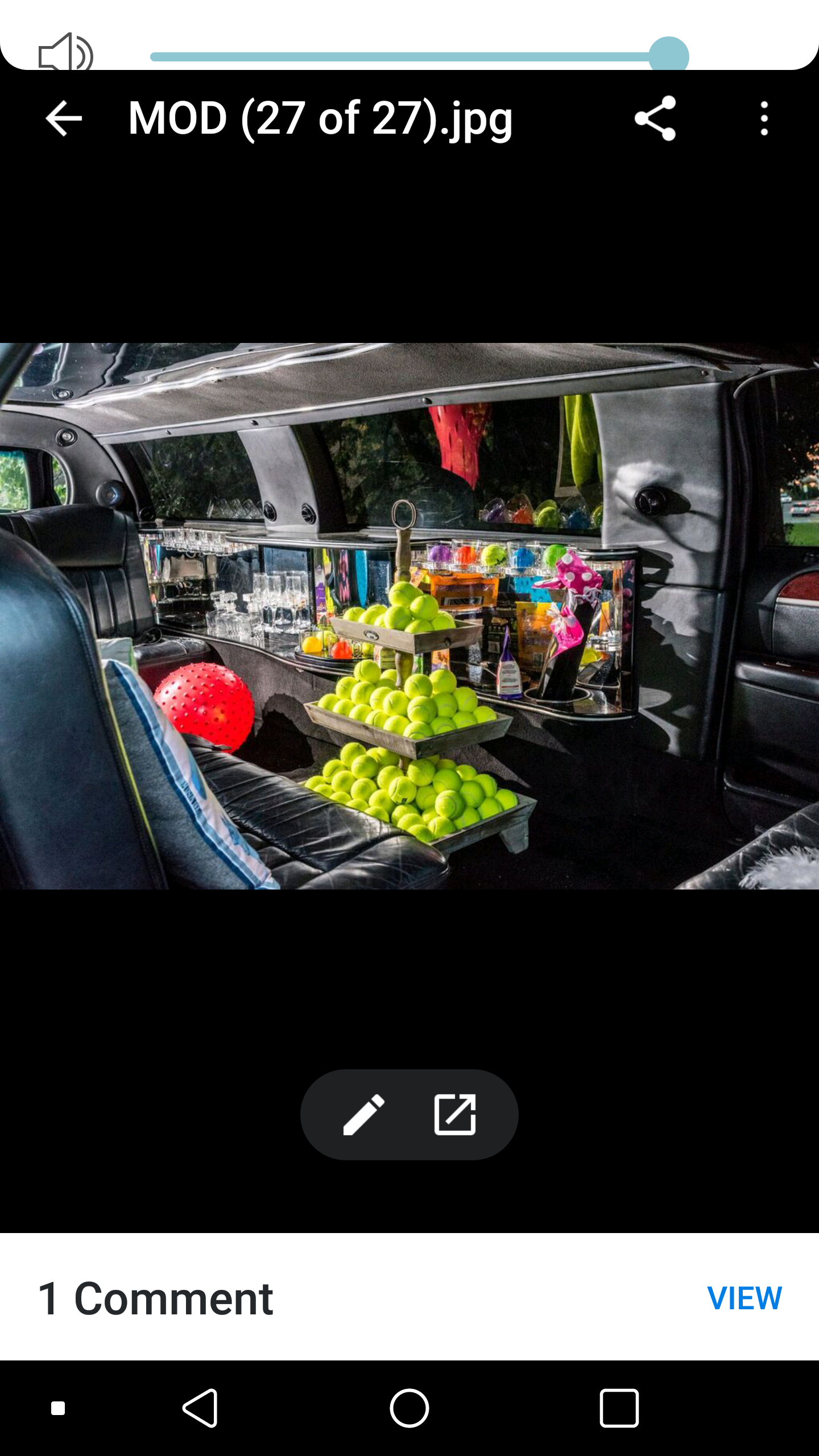The height and width of the screenshot is (1456, 819).
Task: Open recent apps overview
Action: (619, 1408)
